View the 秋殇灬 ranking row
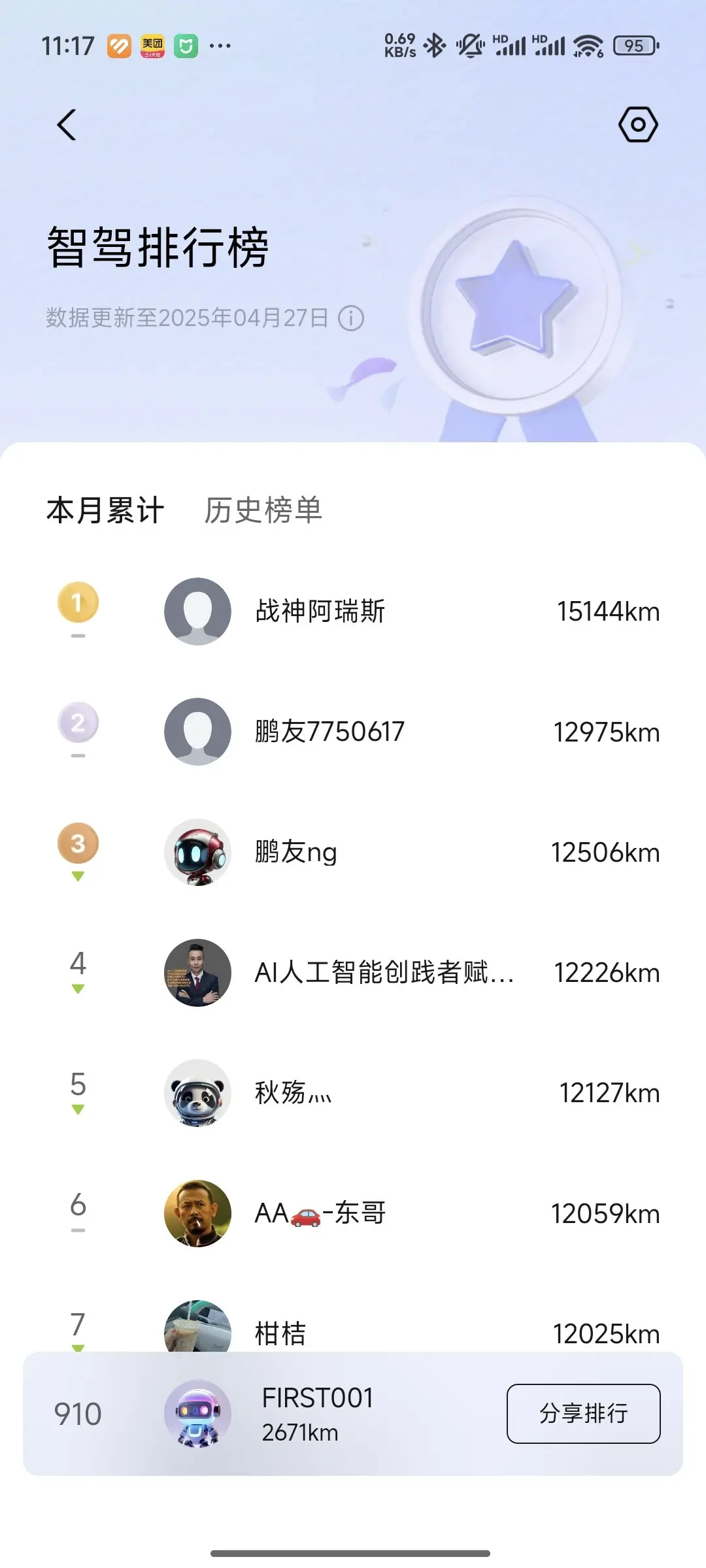The height and width of the screenshot is (1568, 706). click(x=353, y=1093)
